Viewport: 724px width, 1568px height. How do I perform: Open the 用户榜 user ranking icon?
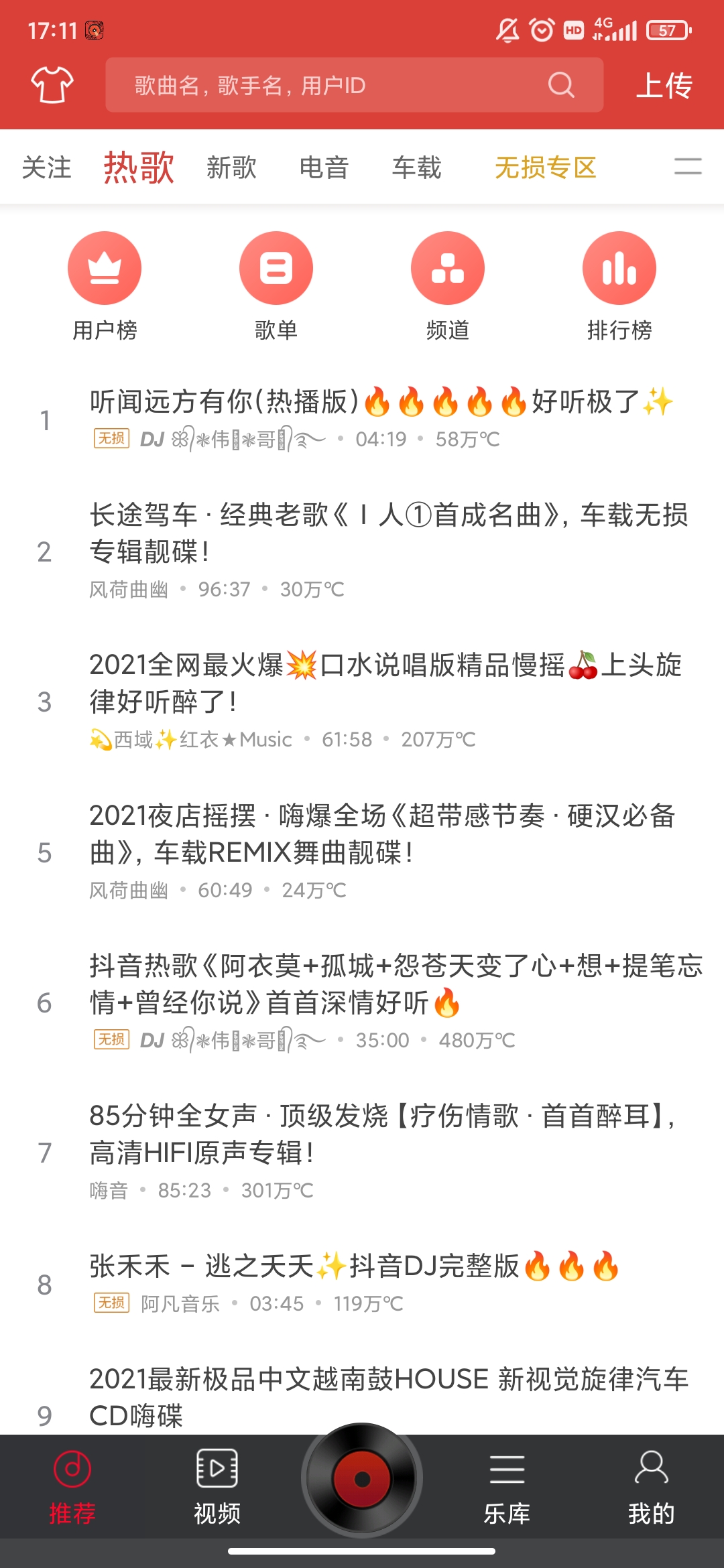(105, 267)
